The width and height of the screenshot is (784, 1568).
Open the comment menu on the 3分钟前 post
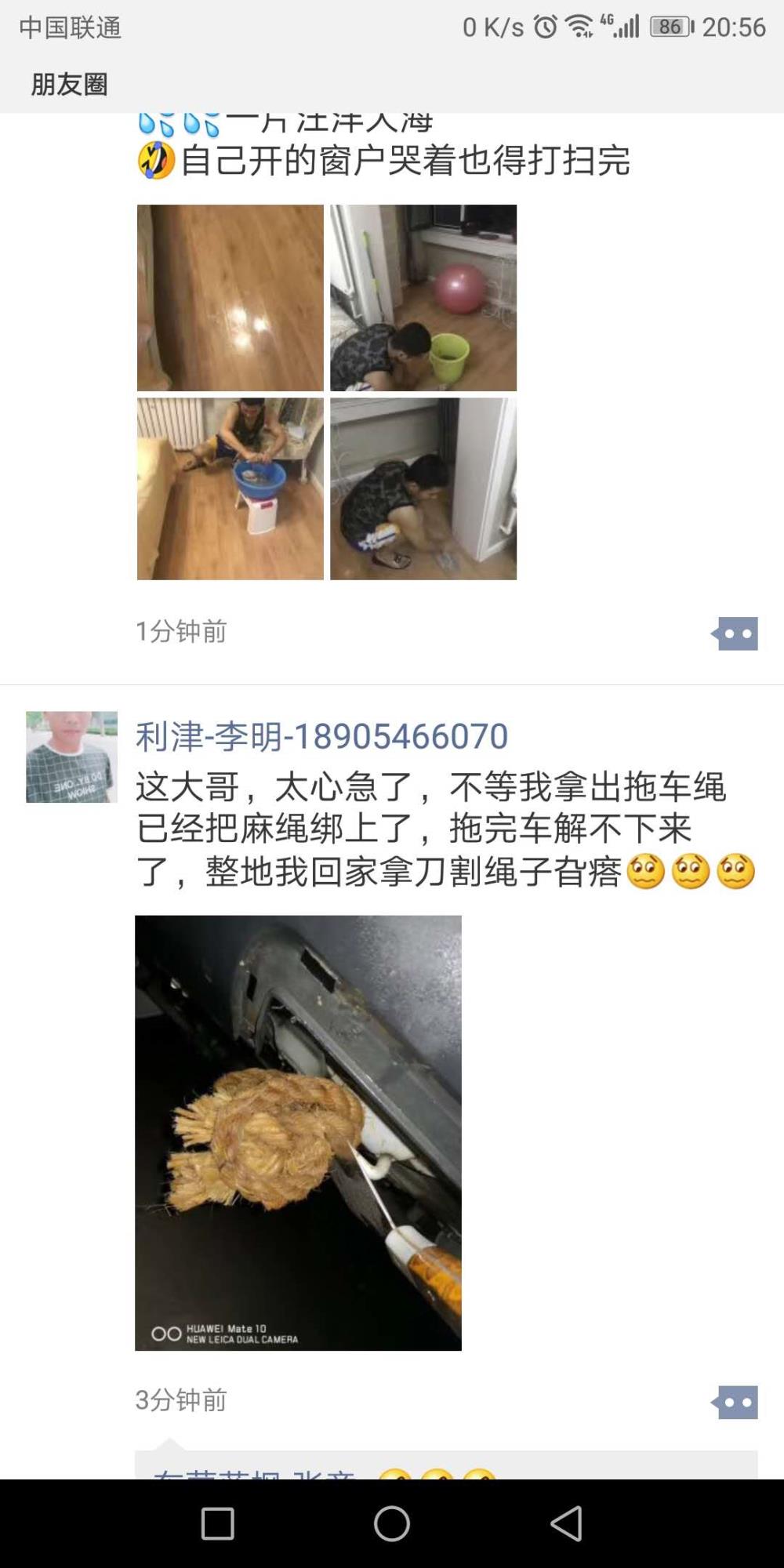click(735, 1403)
